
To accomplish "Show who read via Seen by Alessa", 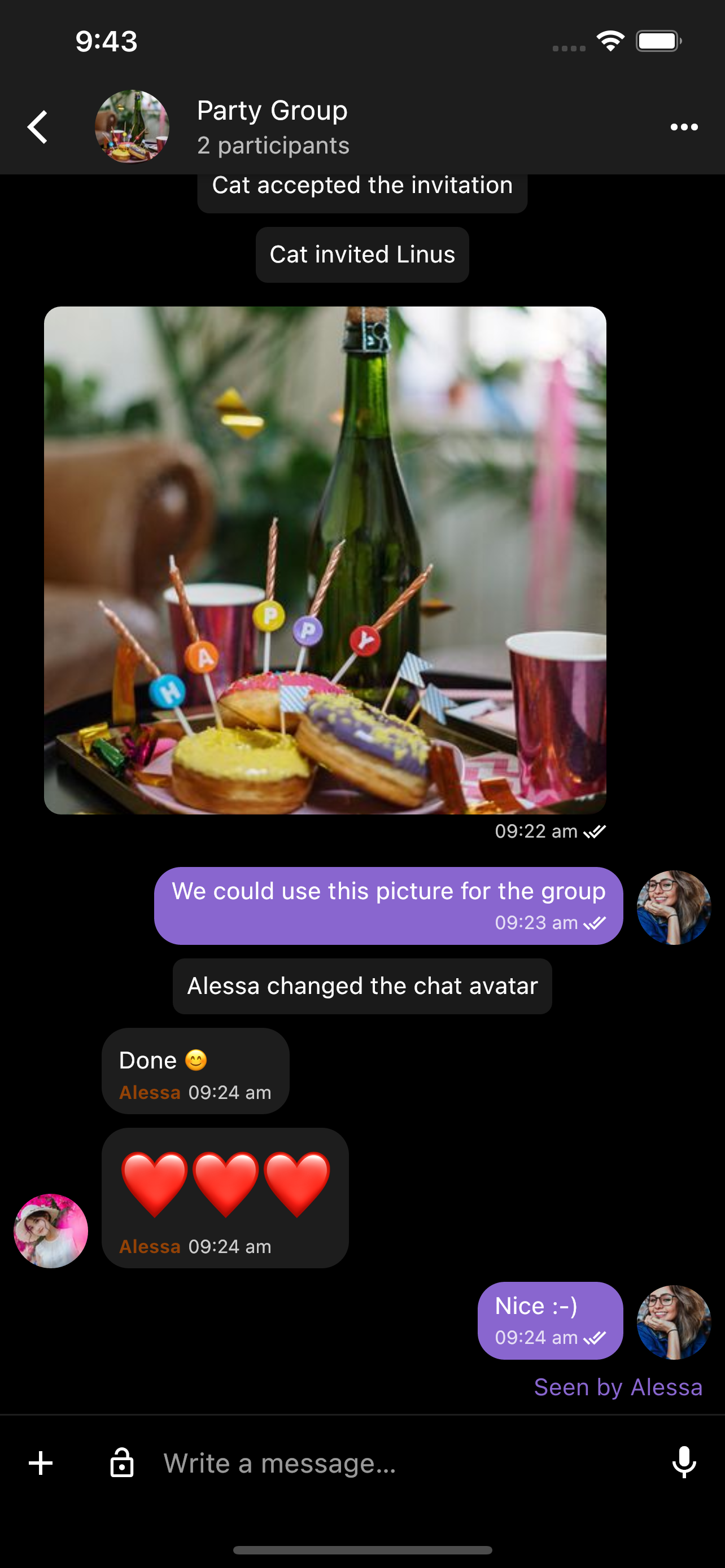I will tap(618, 1387).
